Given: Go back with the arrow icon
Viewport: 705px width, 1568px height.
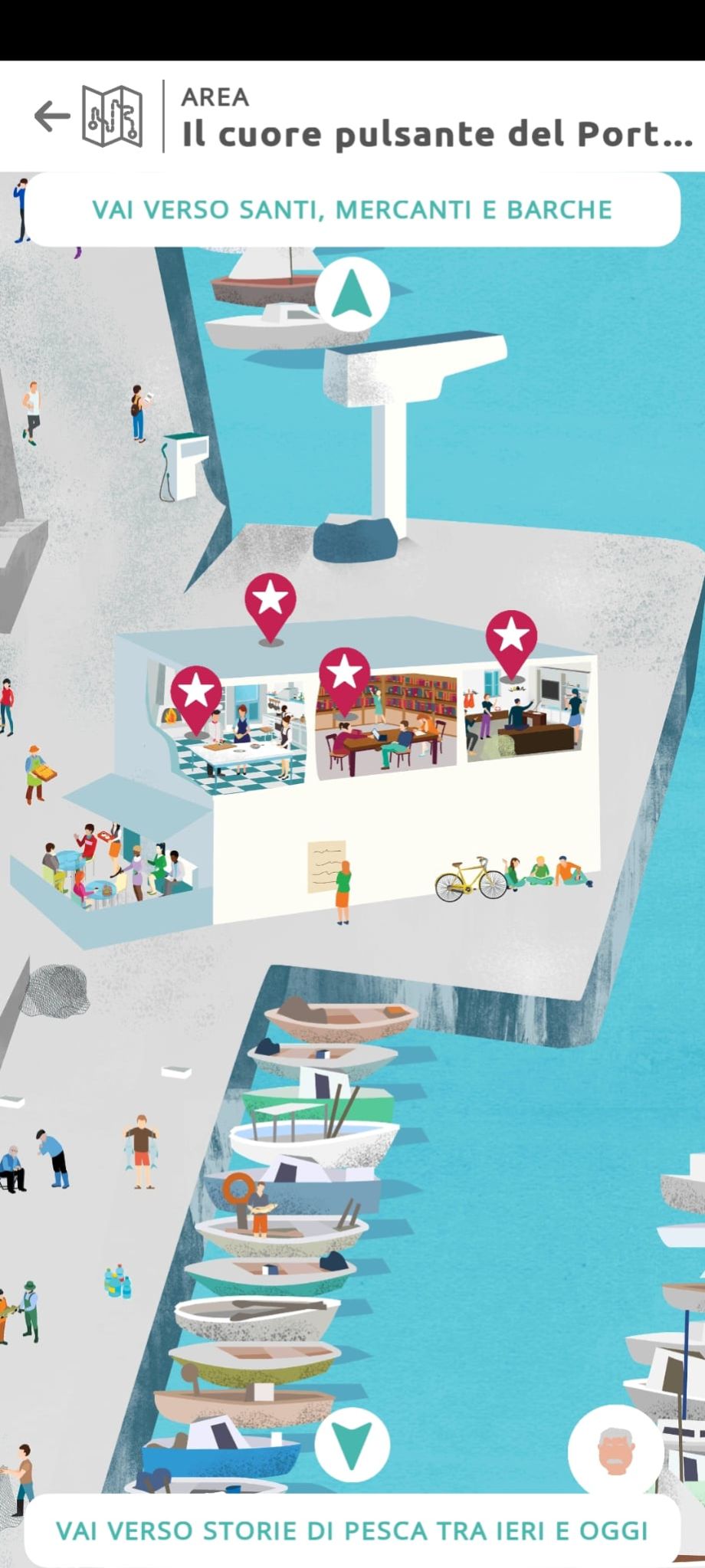Looking at the screenshot, I should tap(52, 116).
